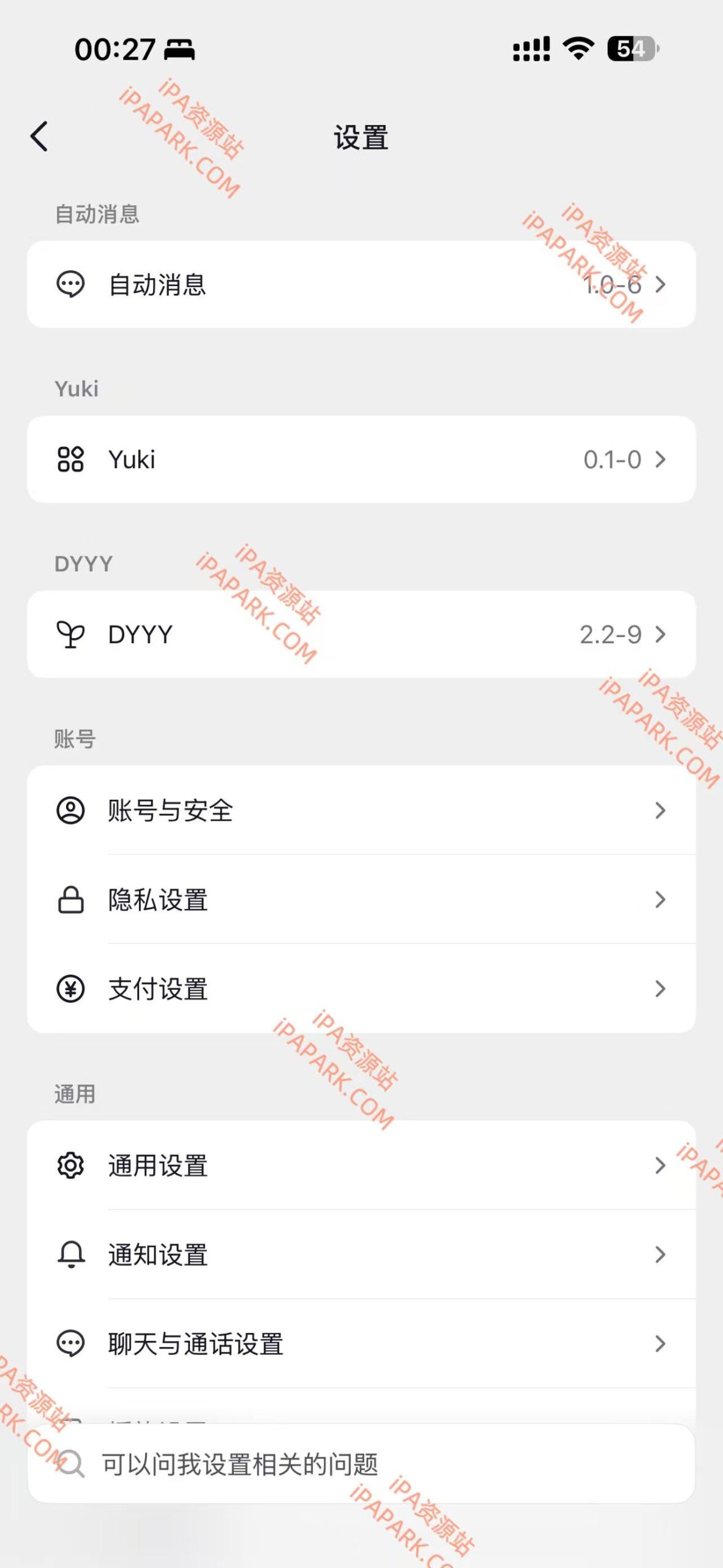The height and width of the screenshot is (1568, 723).
Task: Tap the speech bubble icon beside 自动消息
Action: coord(72,284)
